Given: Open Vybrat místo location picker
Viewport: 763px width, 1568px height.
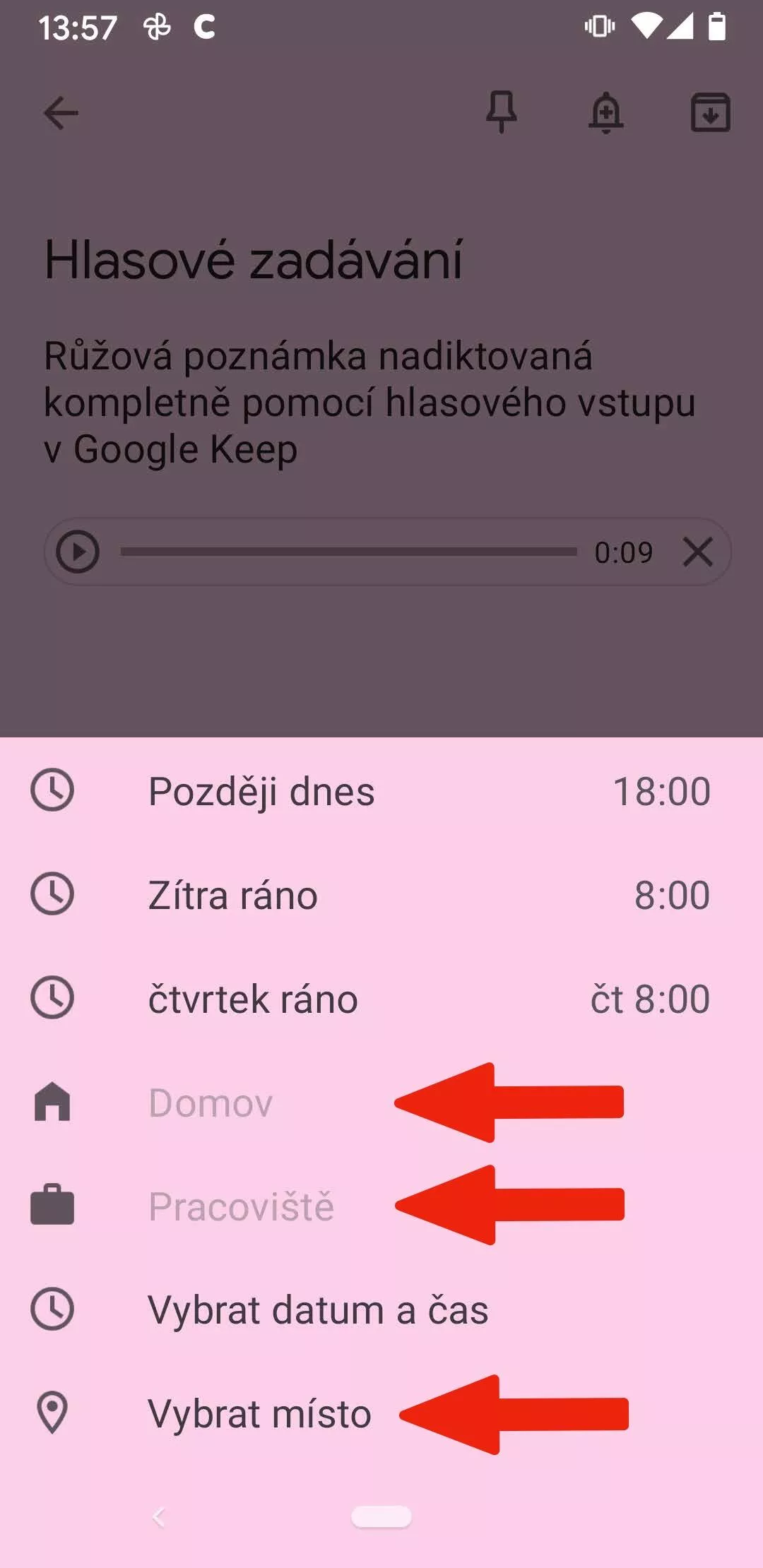Looking at the screenshot, I should (x=381, y=1413).
